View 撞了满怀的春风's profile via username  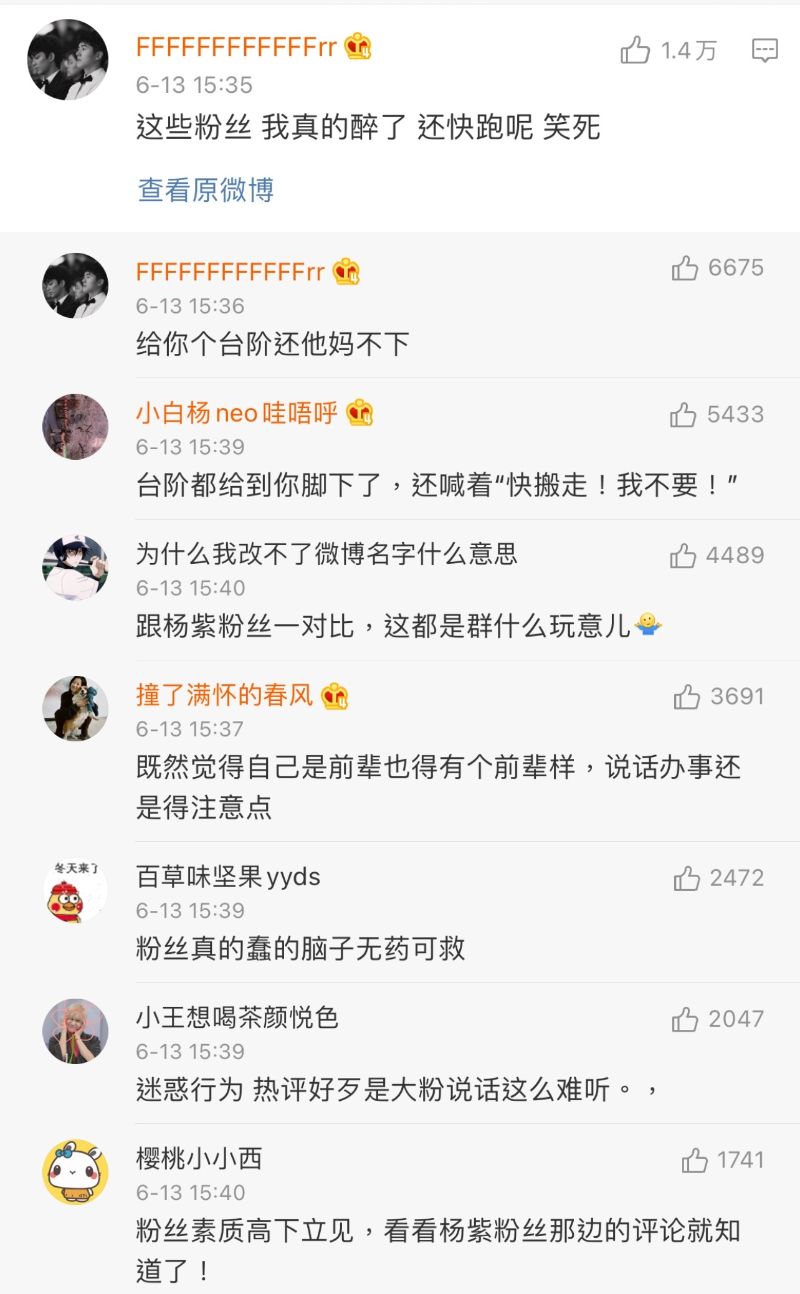[225, 695]
